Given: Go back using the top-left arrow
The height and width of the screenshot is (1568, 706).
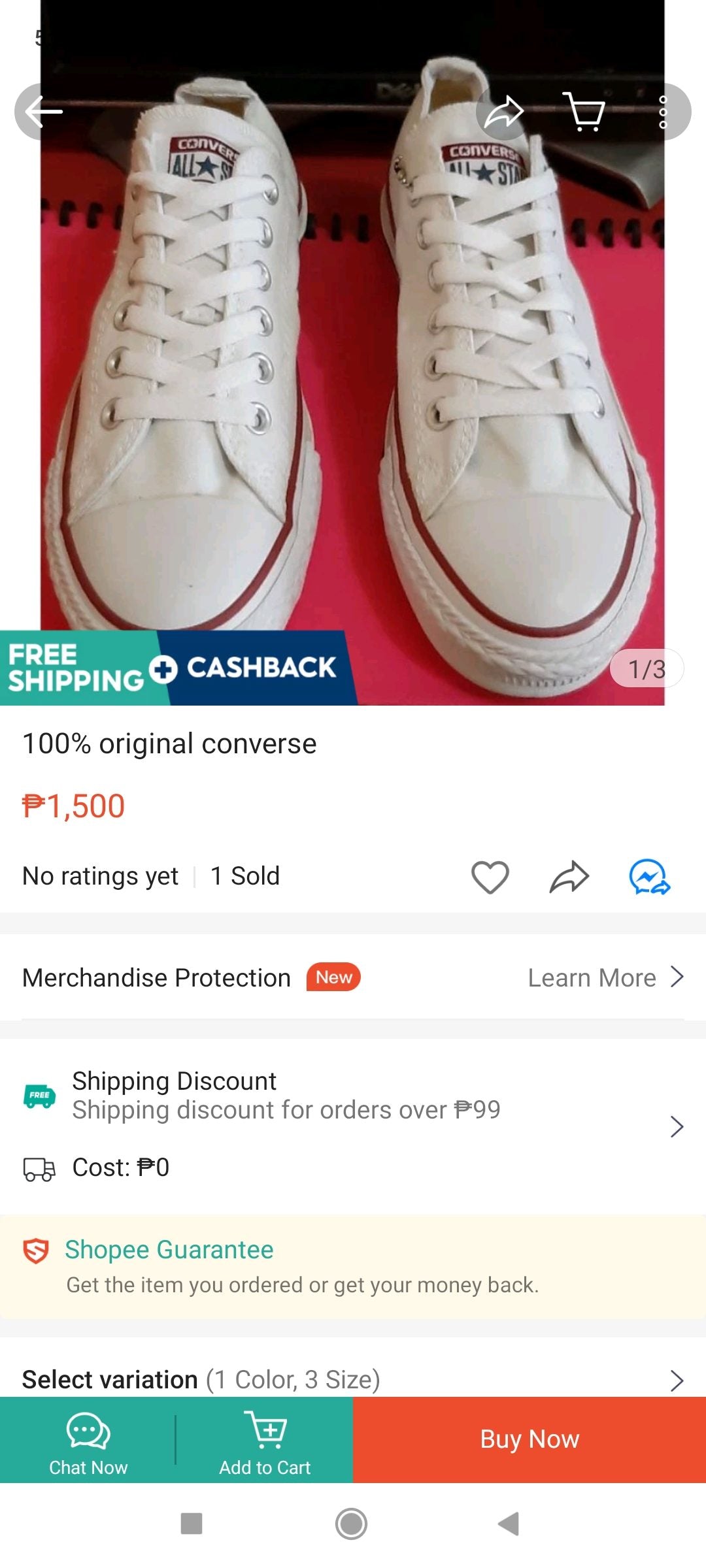Looking at the screenshot, I should 44,112.
